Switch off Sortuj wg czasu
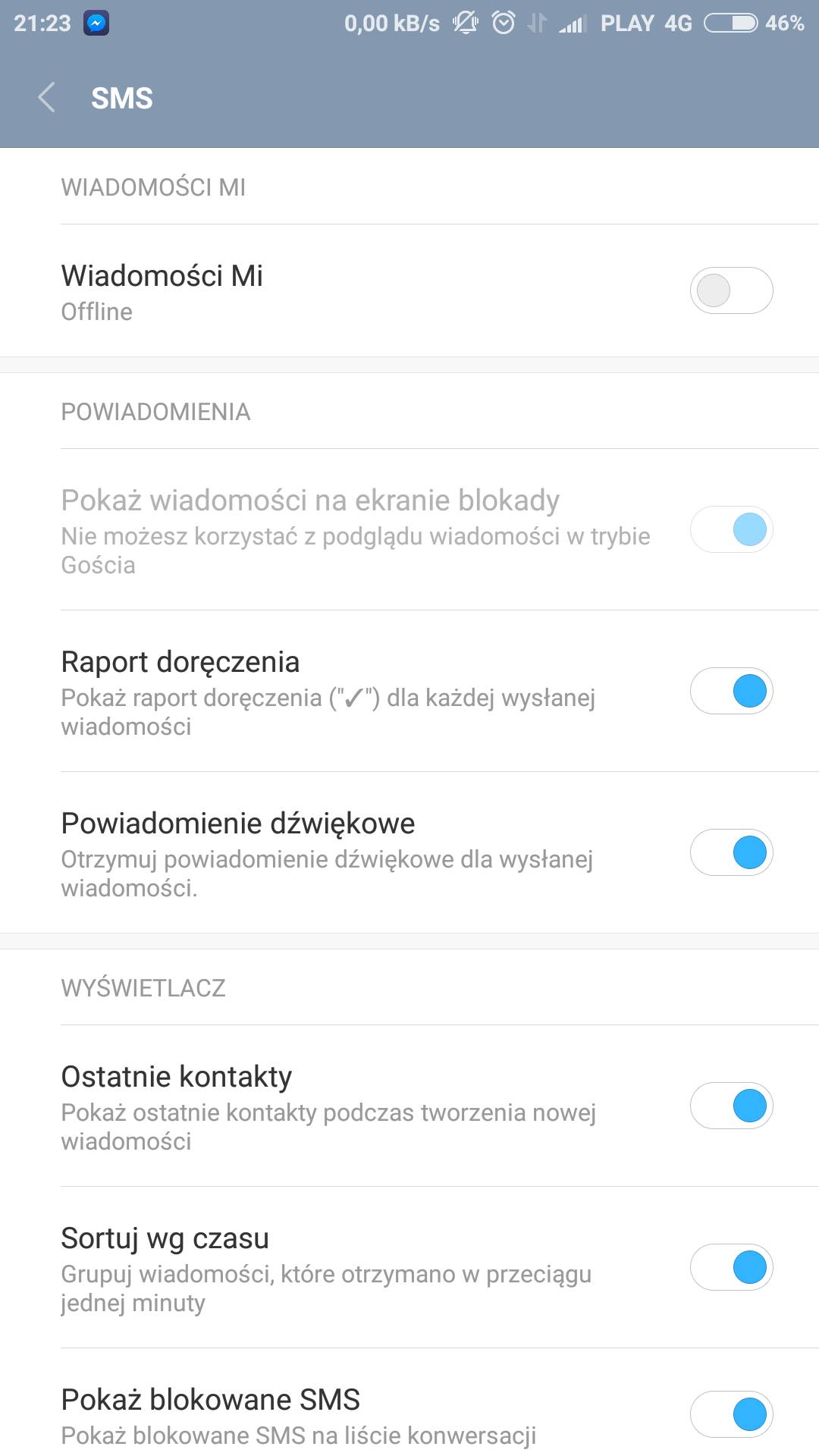819x1456 pixels. coord(731,1267)
